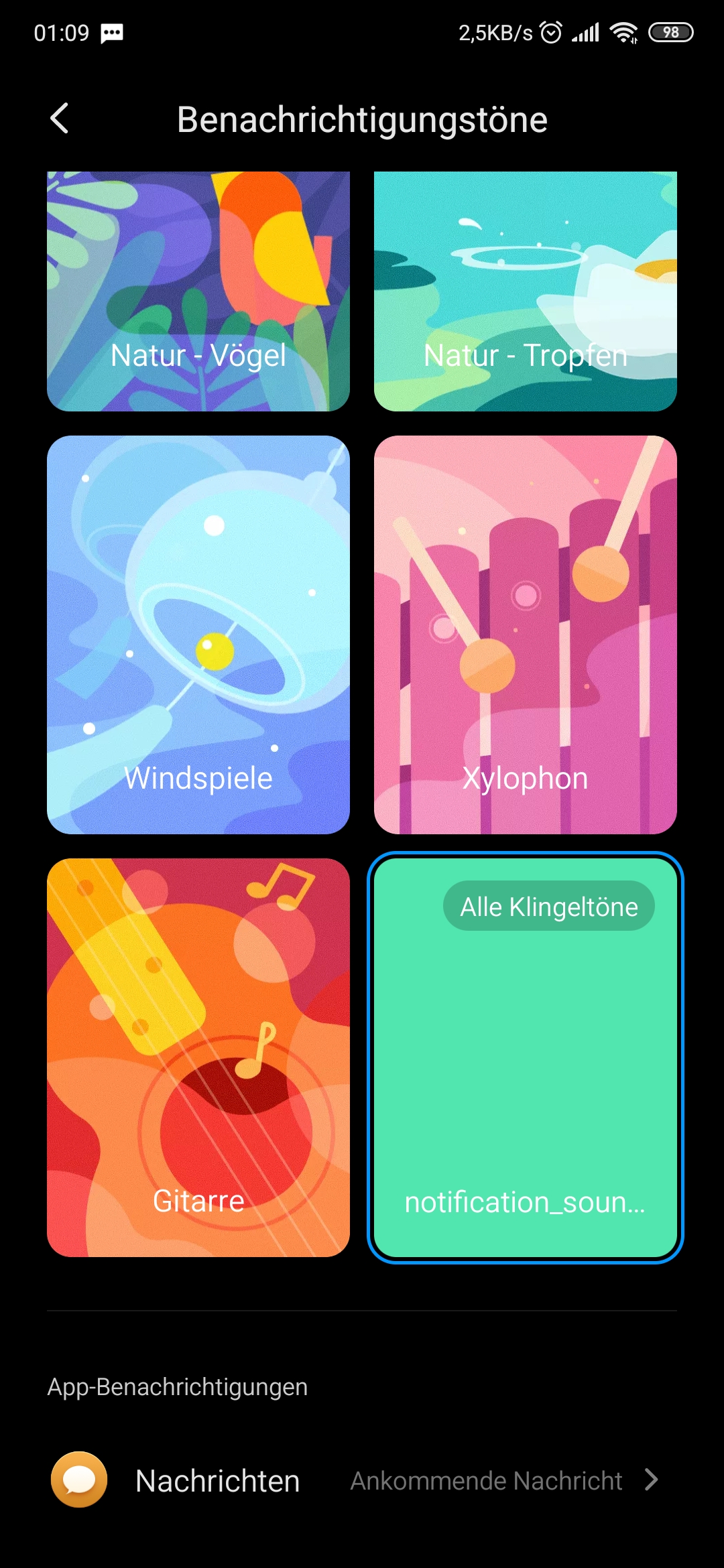Select the Xylophon tone
724x1568 pixels.
tap(525, 635)
